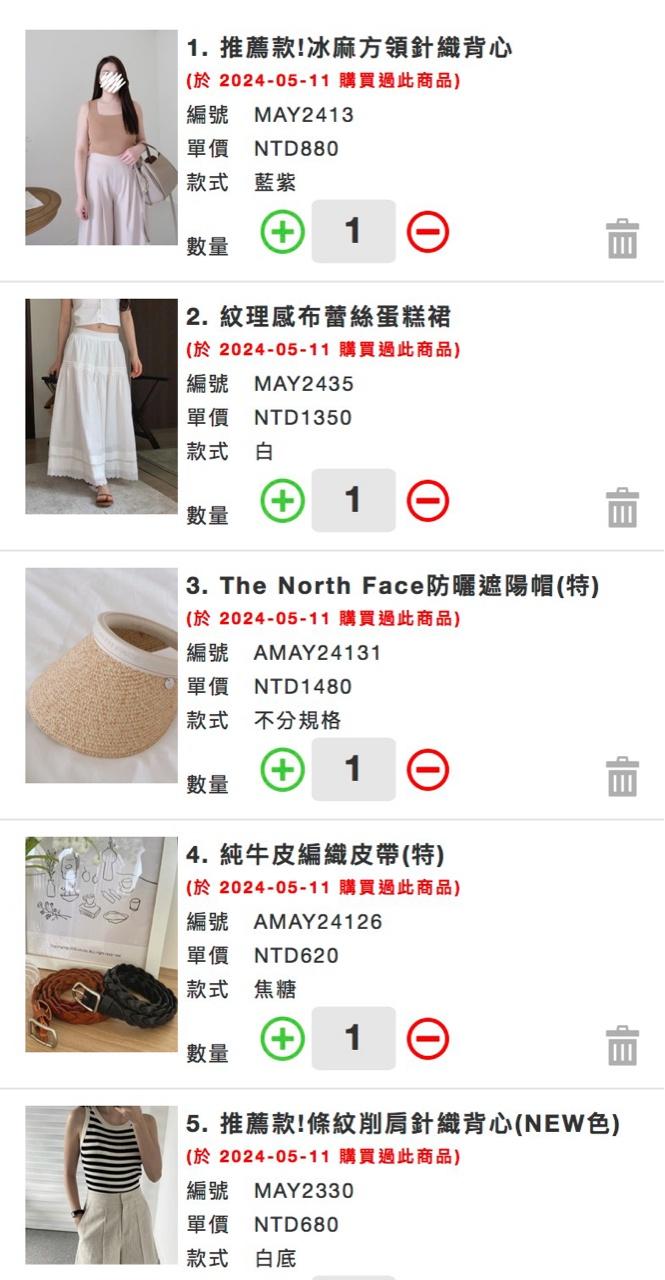Decrease quantity of 冰麻方領針織背心

pyautogui.click(x=428, y=232)
